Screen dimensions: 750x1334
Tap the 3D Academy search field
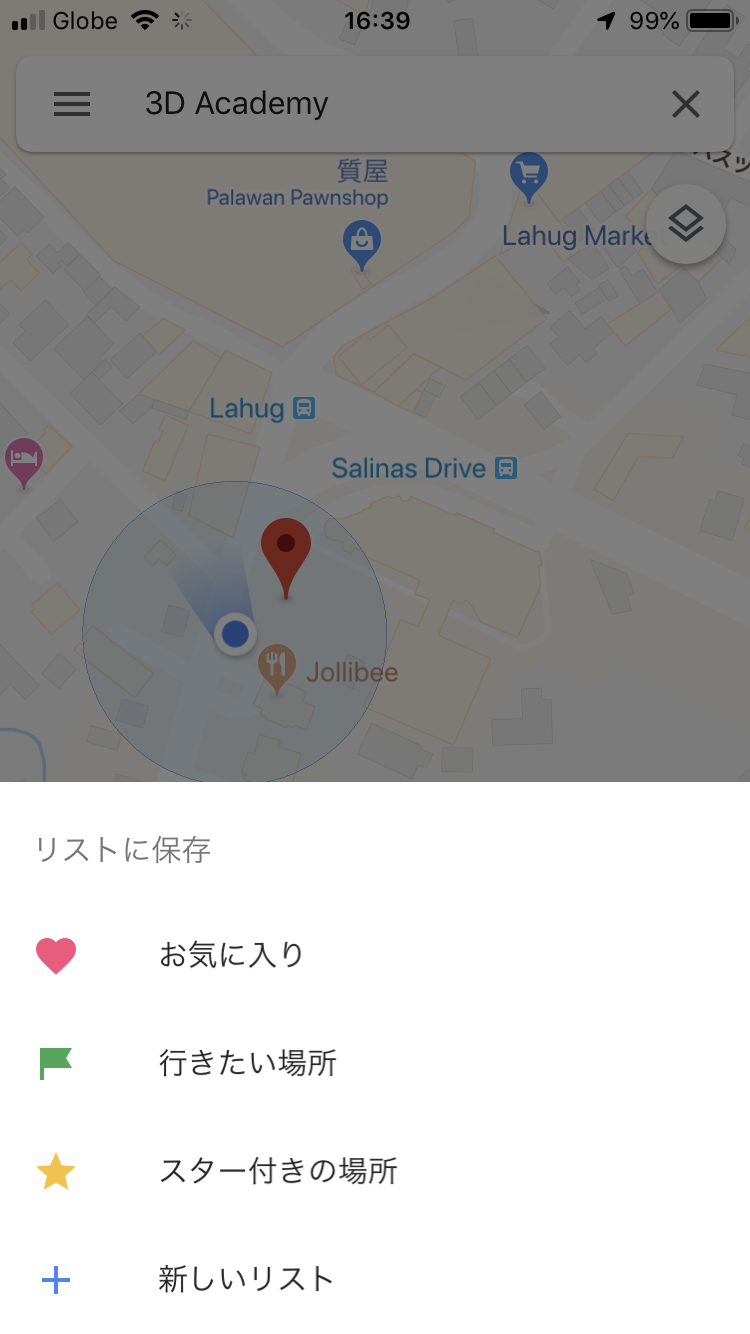tap(380, 104)
